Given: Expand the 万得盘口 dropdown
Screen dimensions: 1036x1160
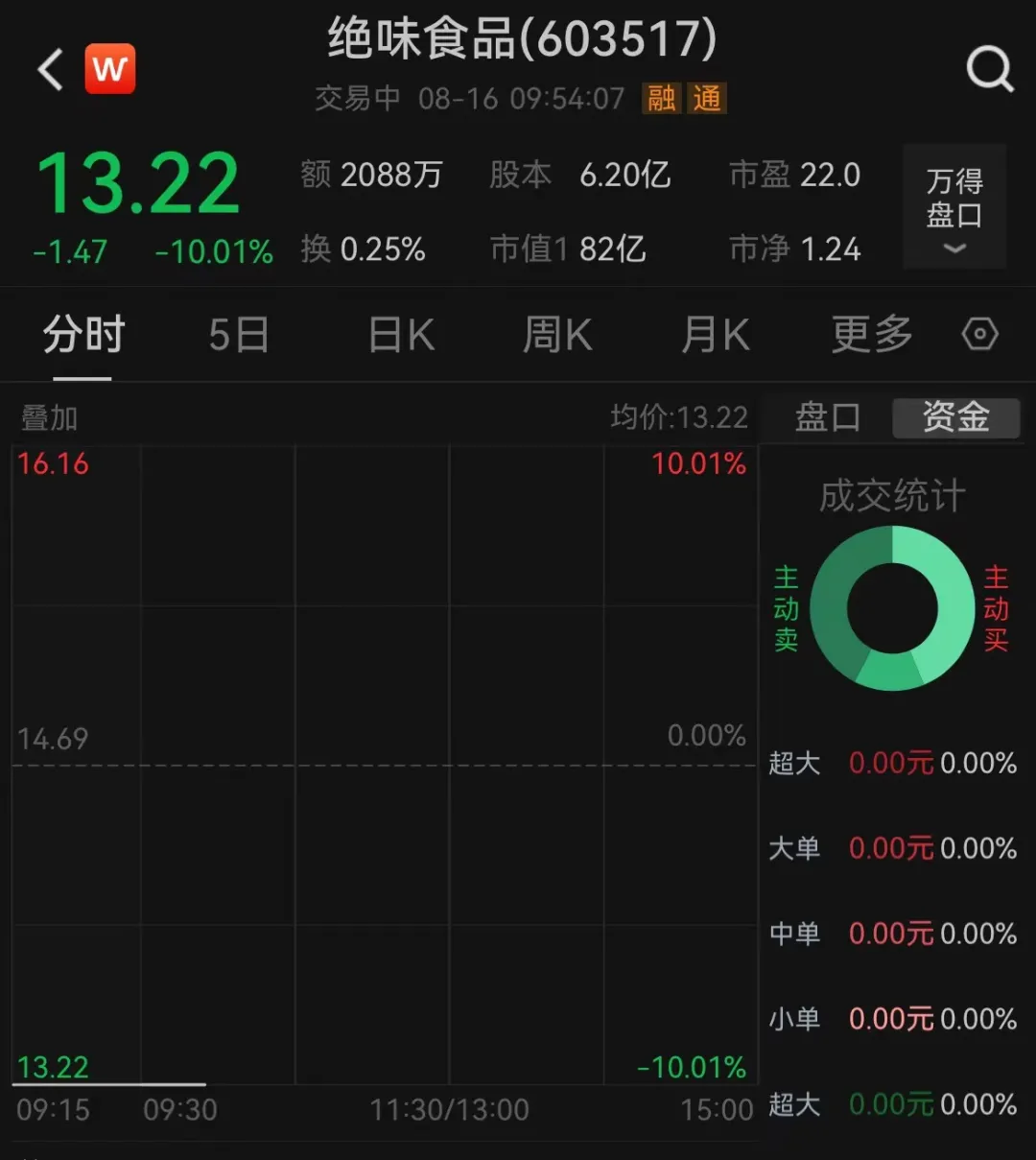Looking at the screenshot, I should coord(954,207).
